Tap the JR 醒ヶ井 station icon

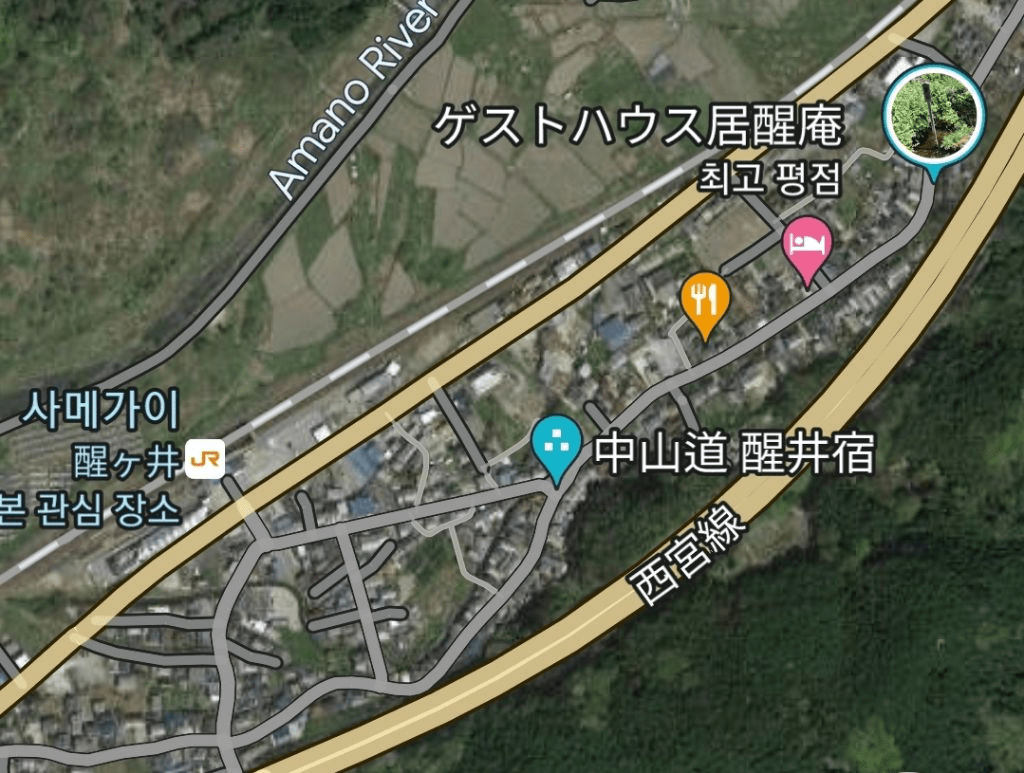click(205, 461)
